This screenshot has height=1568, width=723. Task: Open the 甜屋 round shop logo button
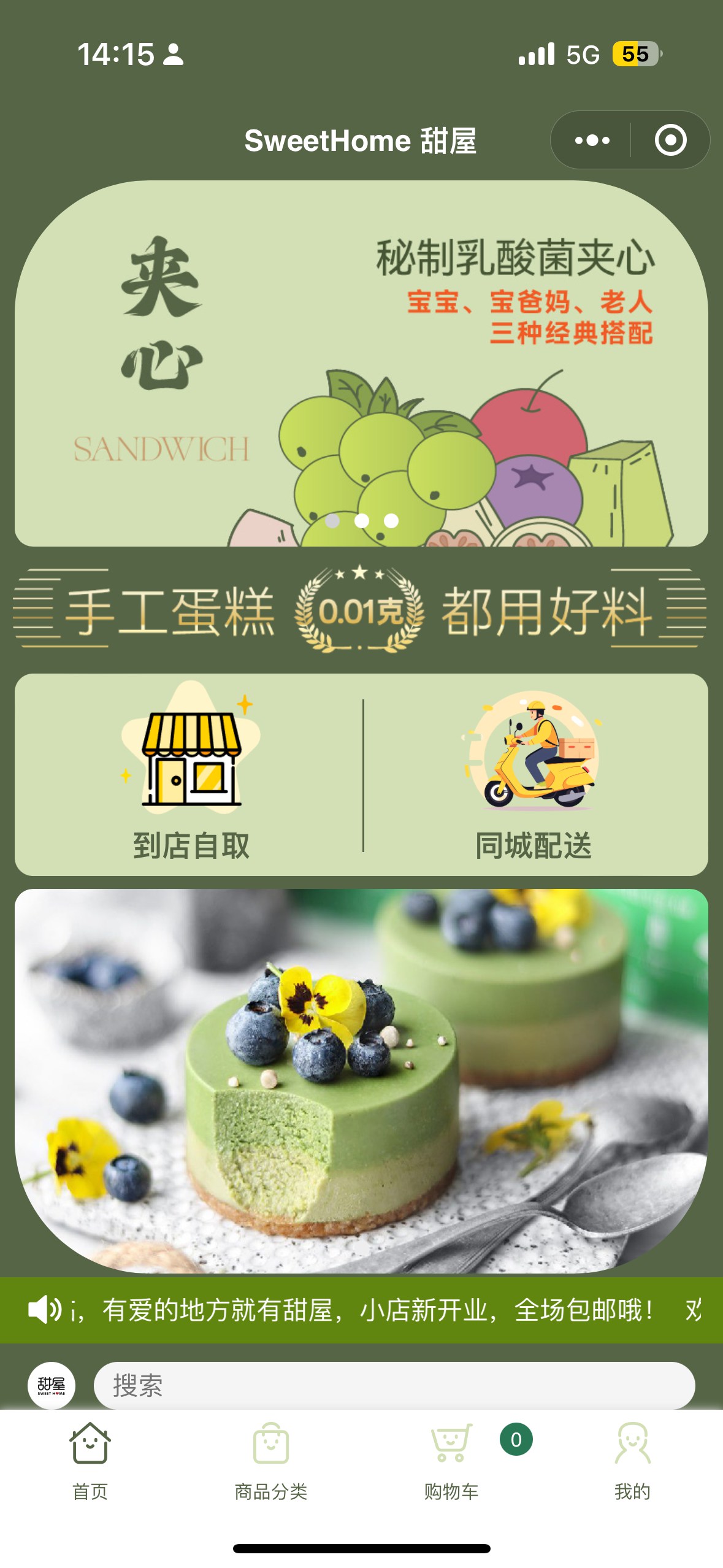tap(52, 1385)
